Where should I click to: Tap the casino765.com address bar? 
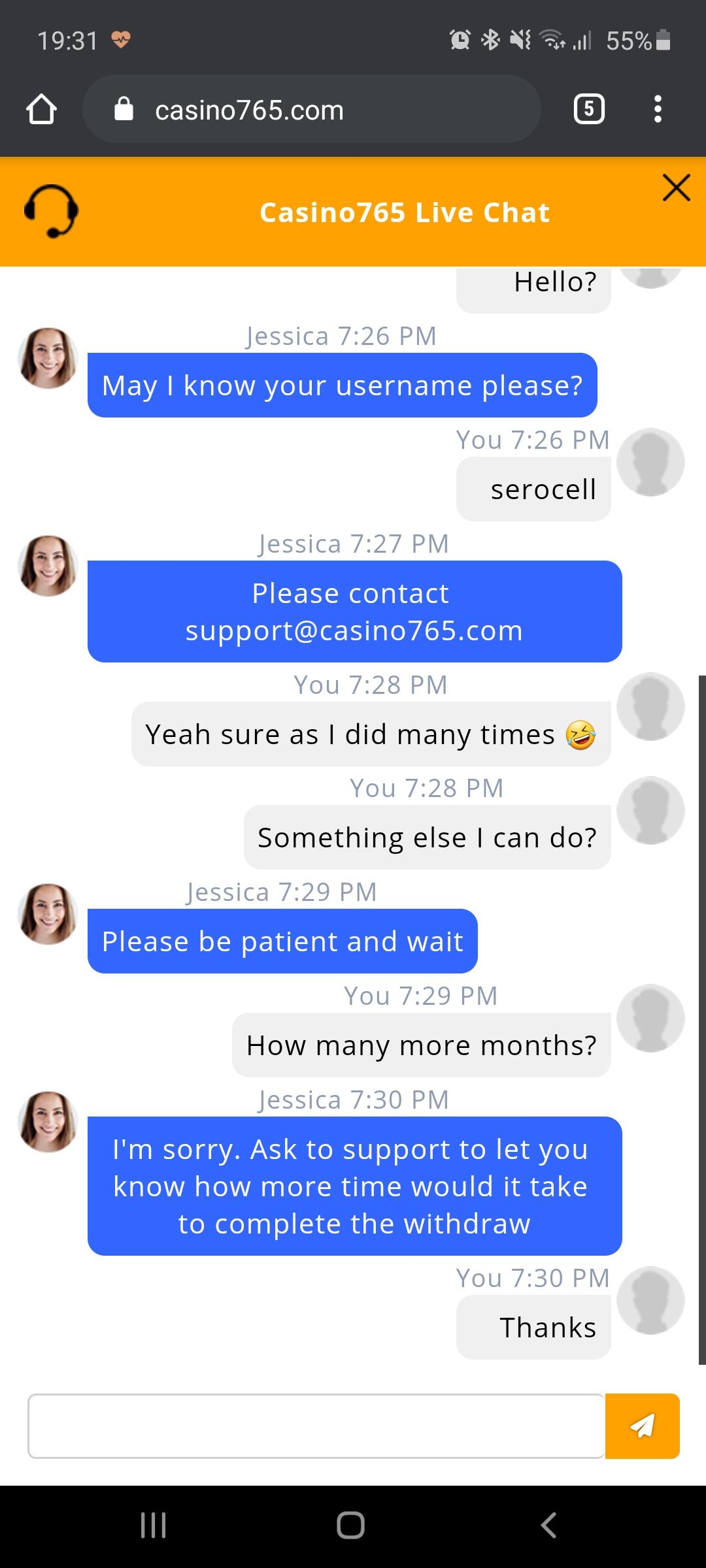tap(311, 110)
